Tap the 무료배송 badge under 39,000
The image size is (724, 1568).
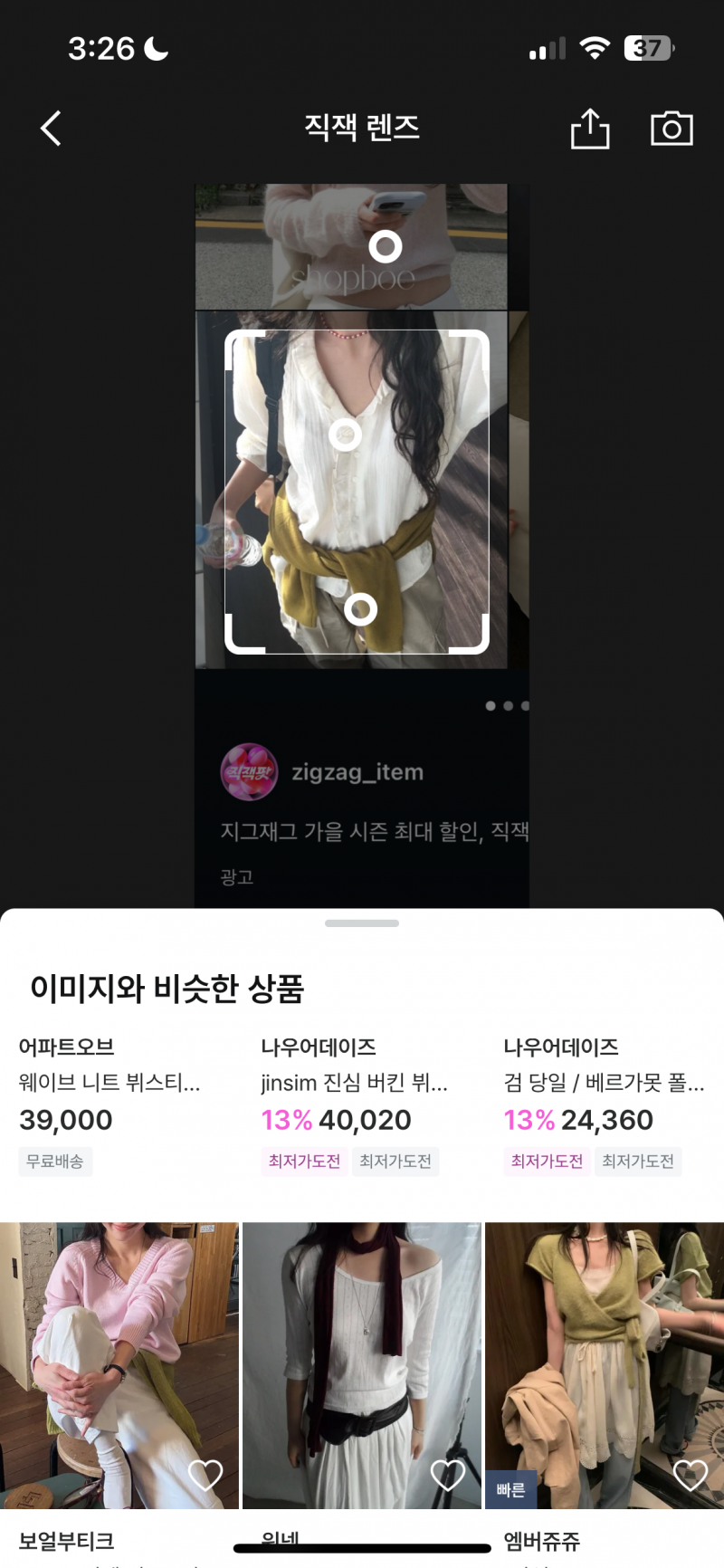click(x=55, y=1162)
